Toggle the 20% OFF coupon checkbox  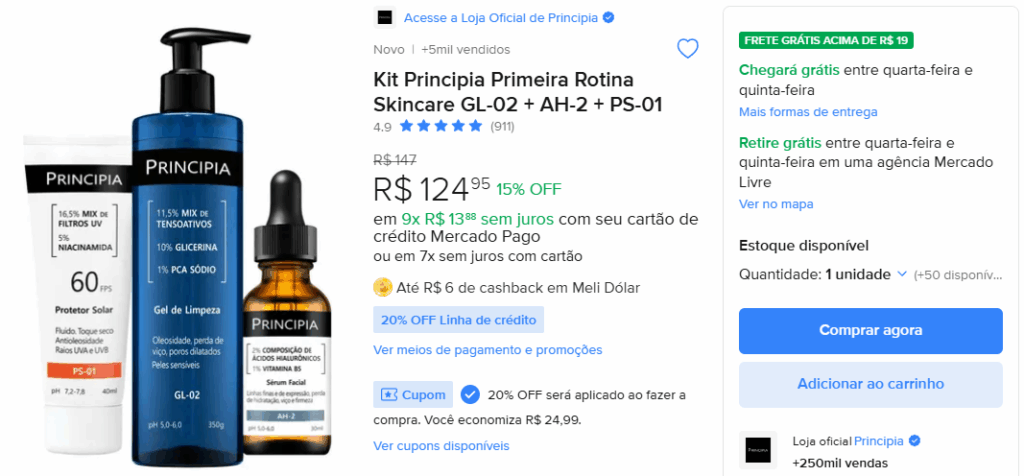tap(470, 394)
